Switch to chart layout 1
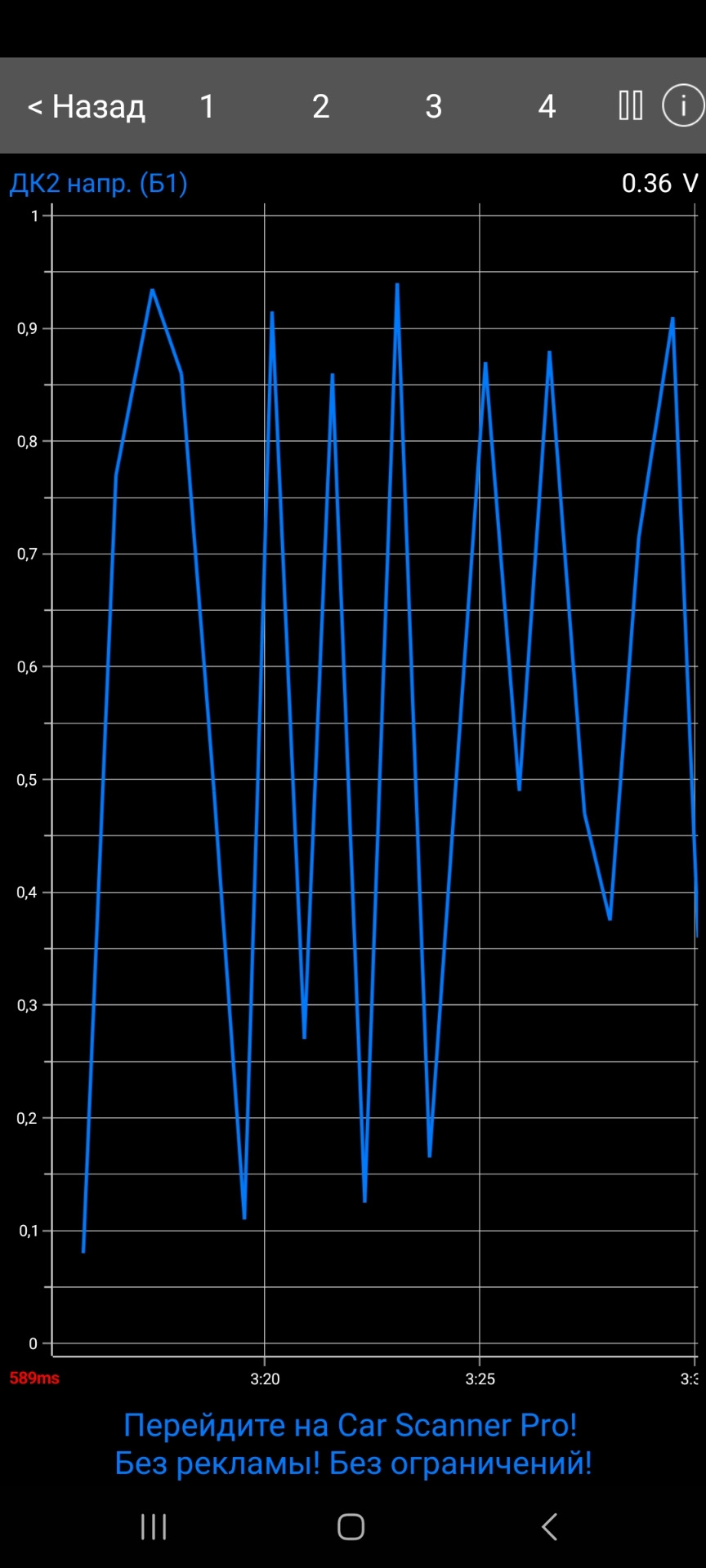This screenshot has width=706, height=1568. [x=208, y=106]
